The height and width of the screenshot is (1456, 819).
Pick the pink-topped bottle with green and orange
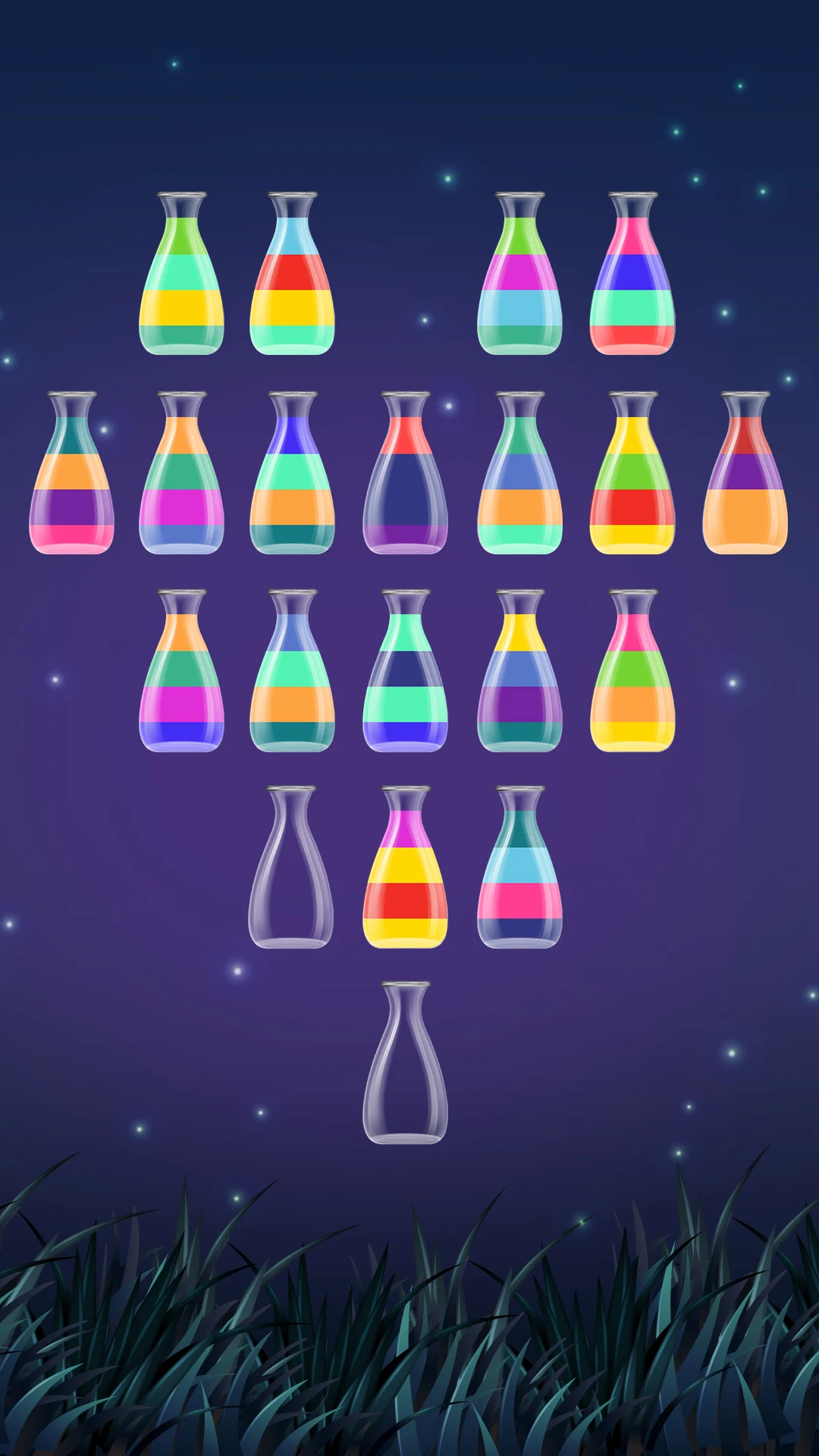[x=632, y=672]
